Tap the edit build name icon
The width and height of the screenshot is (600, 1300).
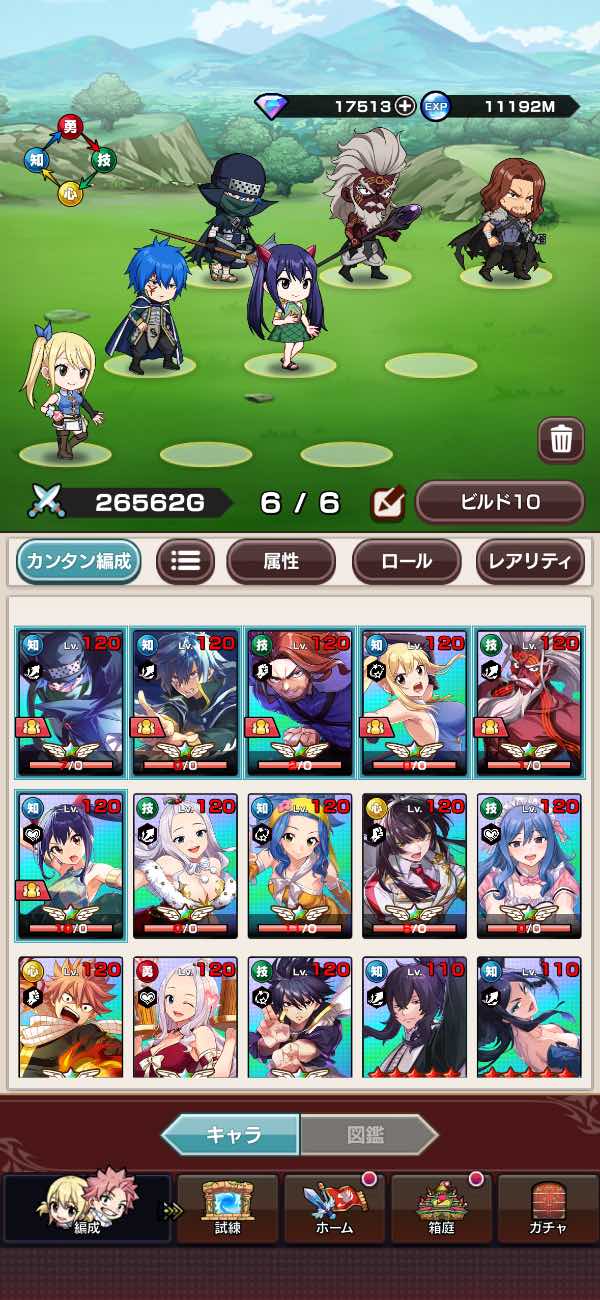(388, 503)
